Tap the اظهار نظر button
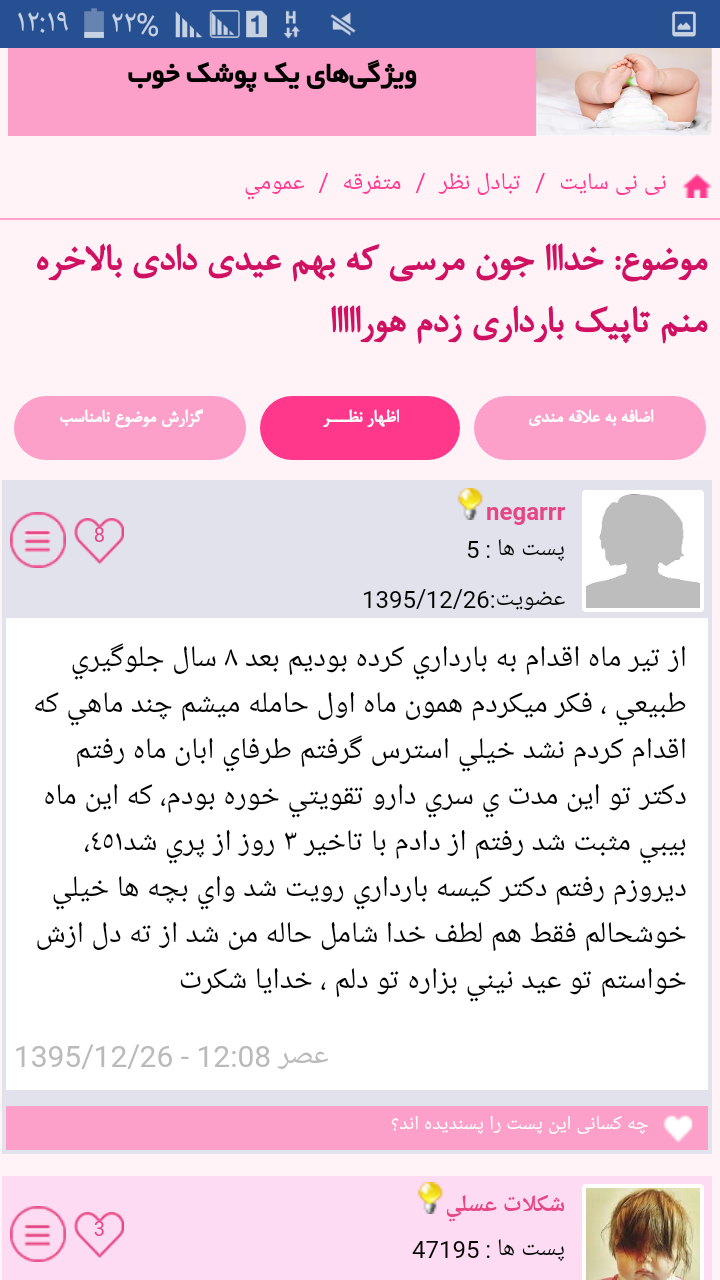Screen dimensions: 720x1280 click(x=360, y=428)
